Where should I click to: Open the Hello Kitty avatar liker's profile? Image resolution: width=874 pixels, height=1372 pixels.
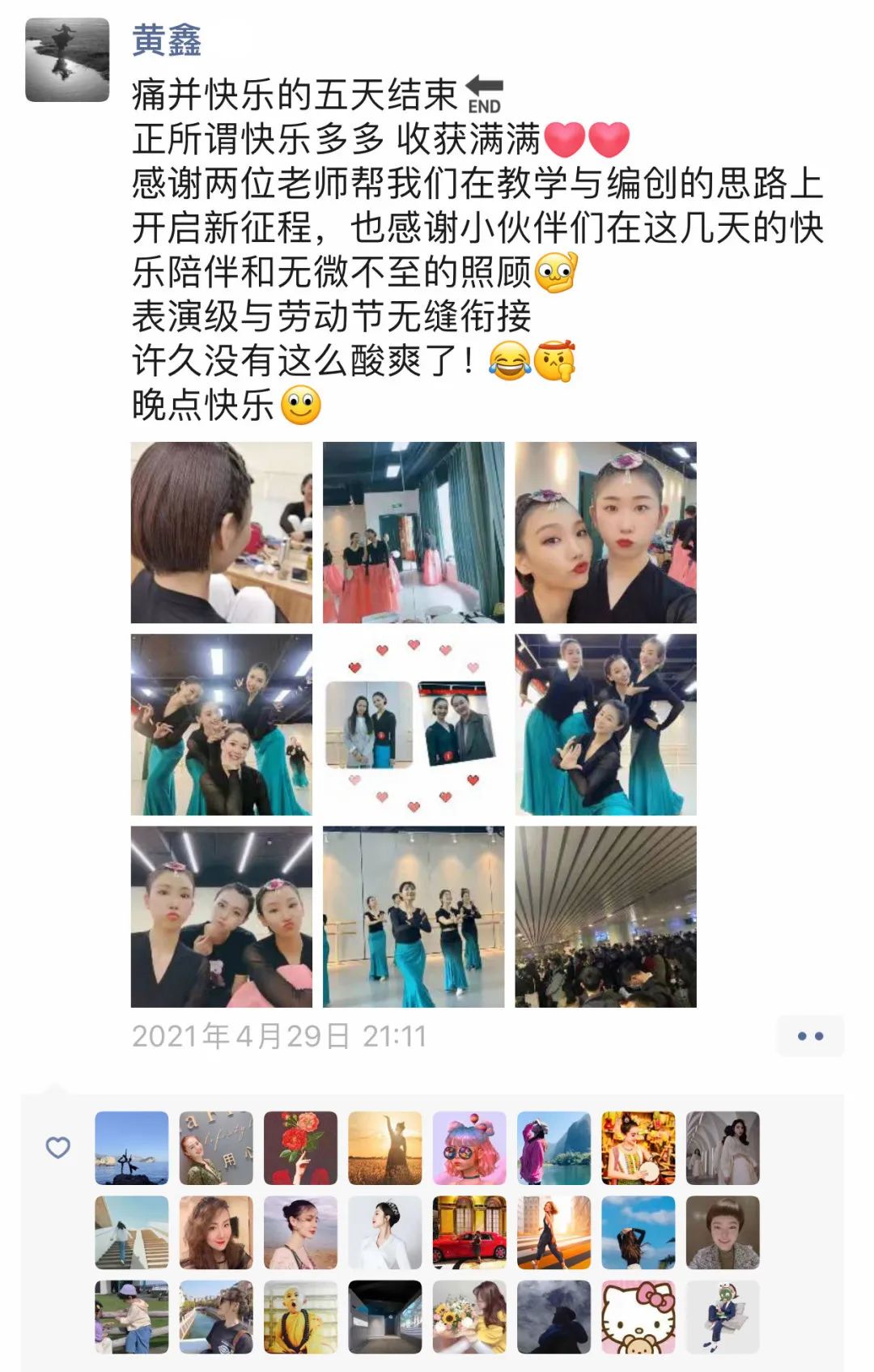(639, 1317)
